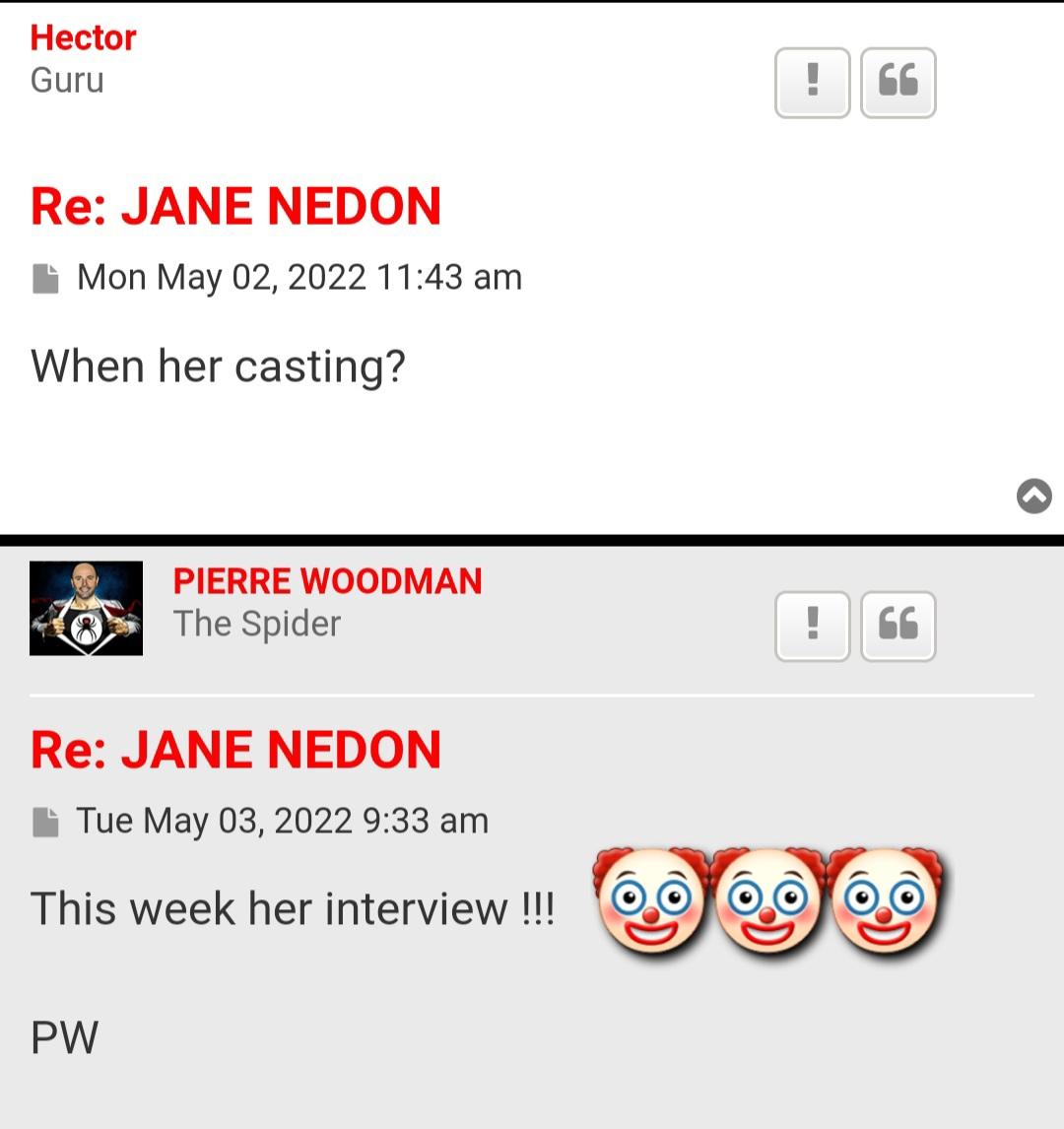Open Pierre Woodman's post titled Re: JANE NEDON
This screenshot has width=1064, height=1129.
click(235, 750)
